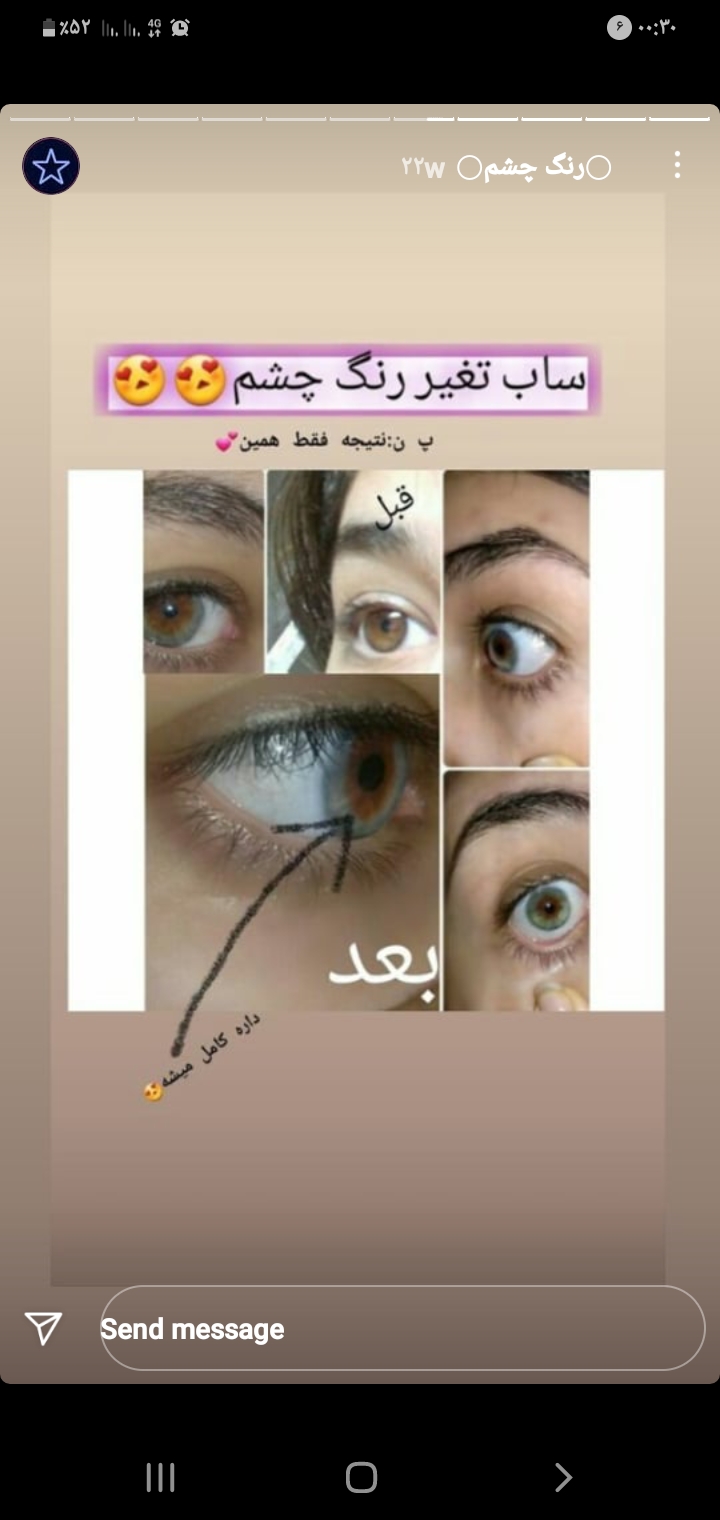The image size is (720, 1520).
Task: Open the star highlight profile picture
Action: point(51,166)
